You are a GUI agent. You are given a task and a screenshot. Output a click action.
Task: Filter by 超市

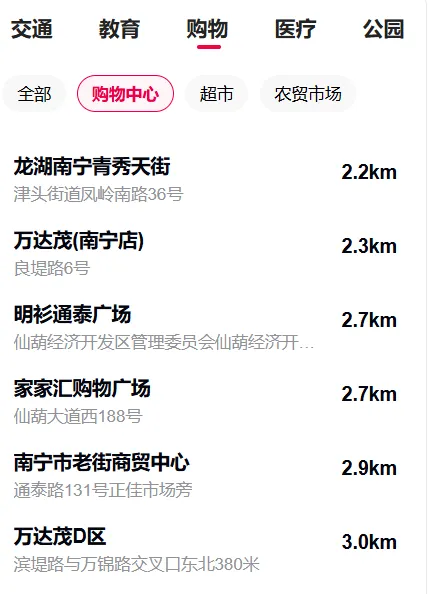pyautogui.click(x=216, y=94)
